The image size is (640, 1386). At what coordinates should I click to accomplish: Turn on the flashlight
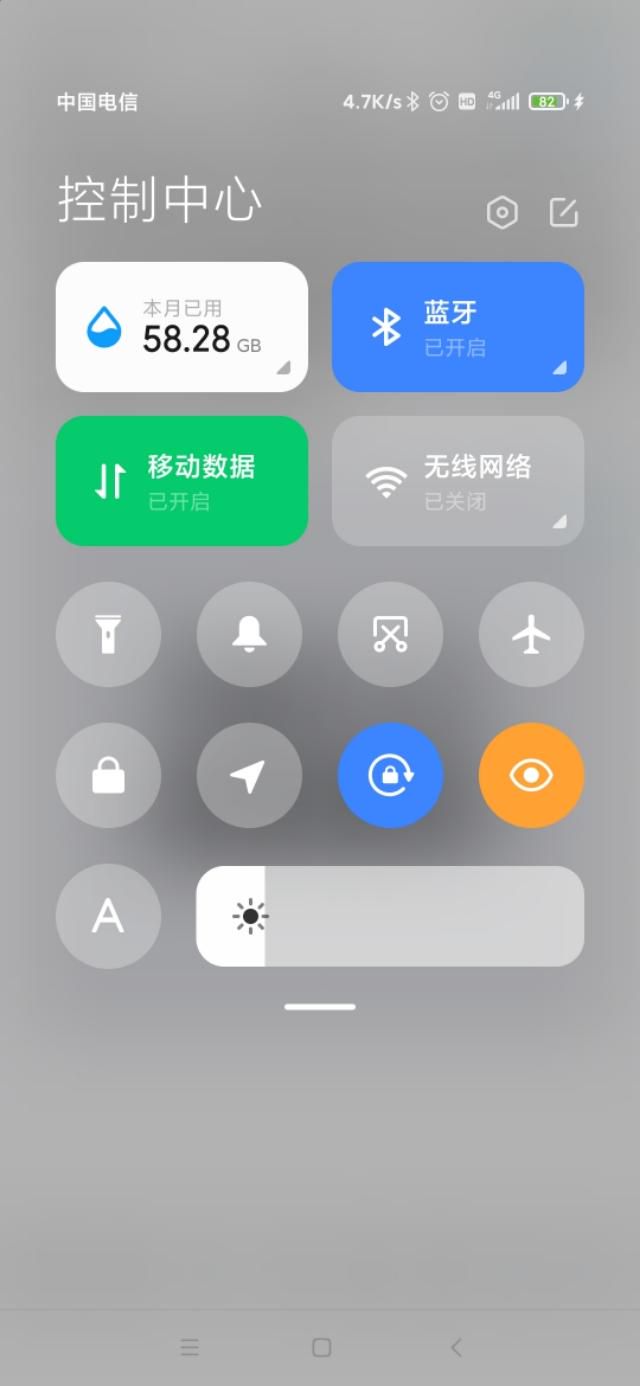(108, 634)
